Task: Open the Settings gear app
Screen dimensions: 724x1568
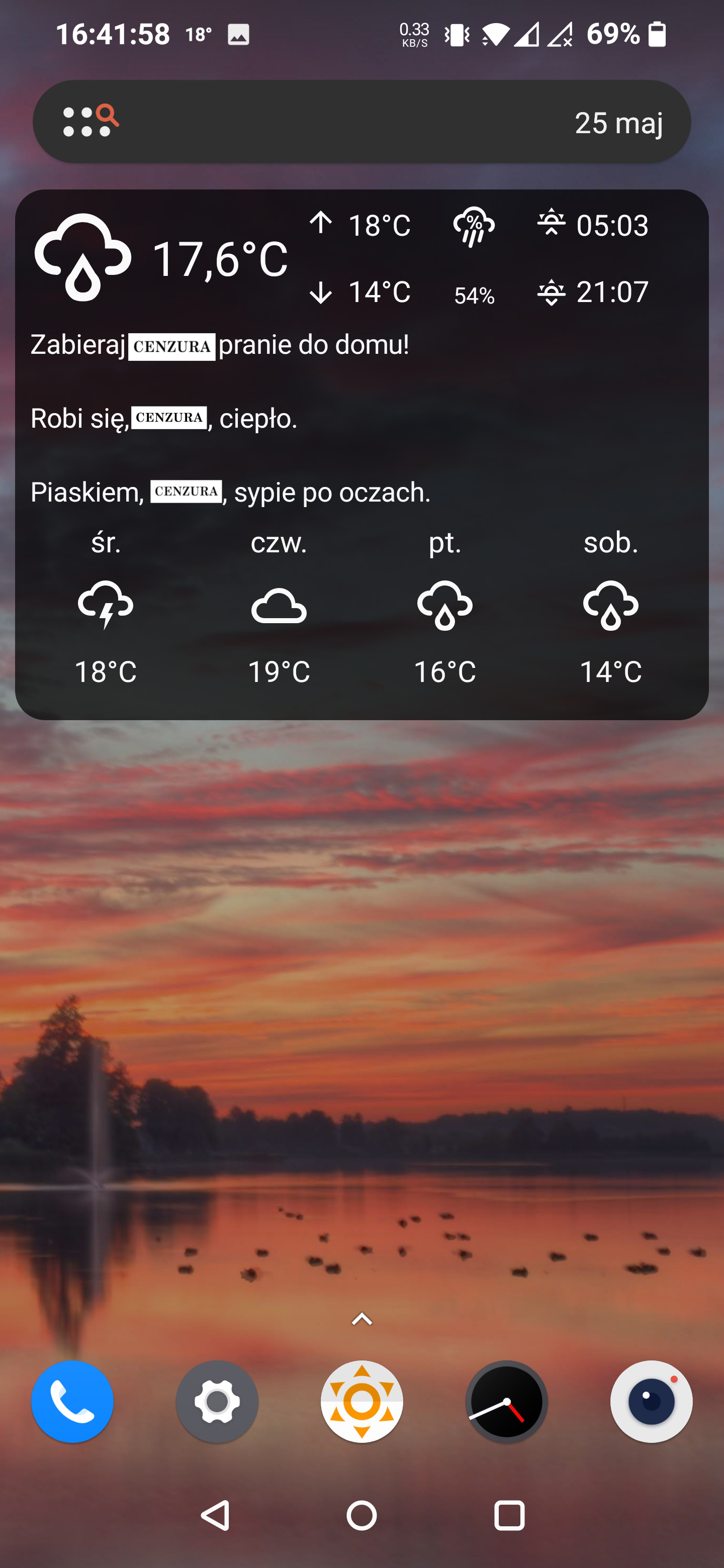Action: point(217,1401)
